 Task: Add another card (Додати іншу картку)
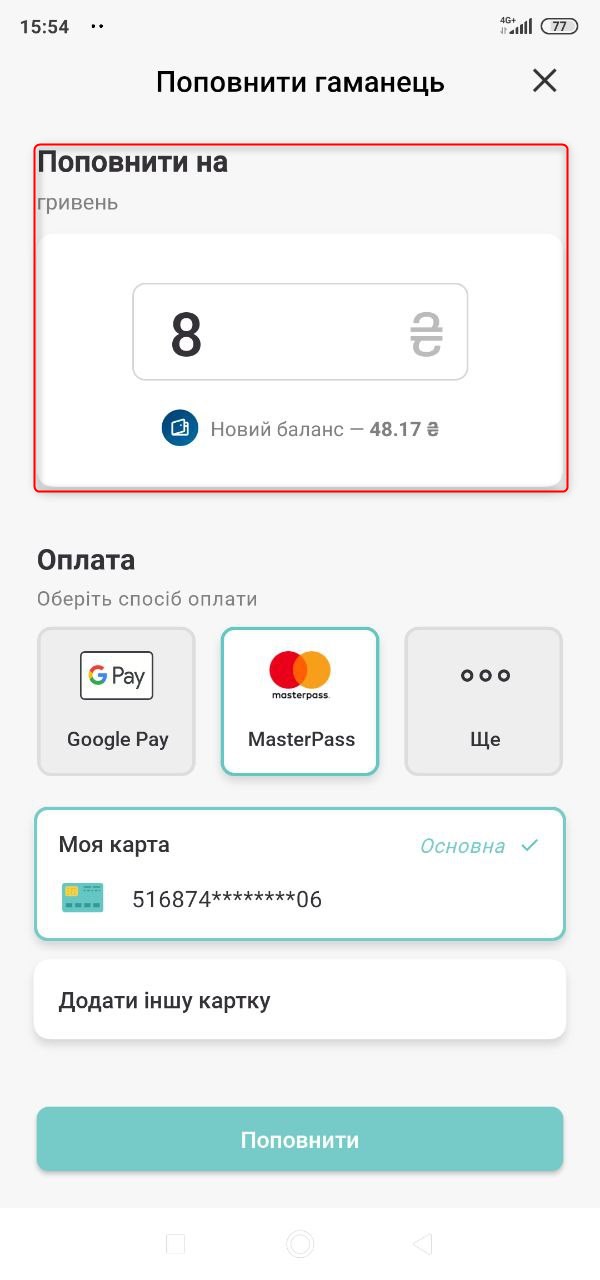pos(300,1000)
